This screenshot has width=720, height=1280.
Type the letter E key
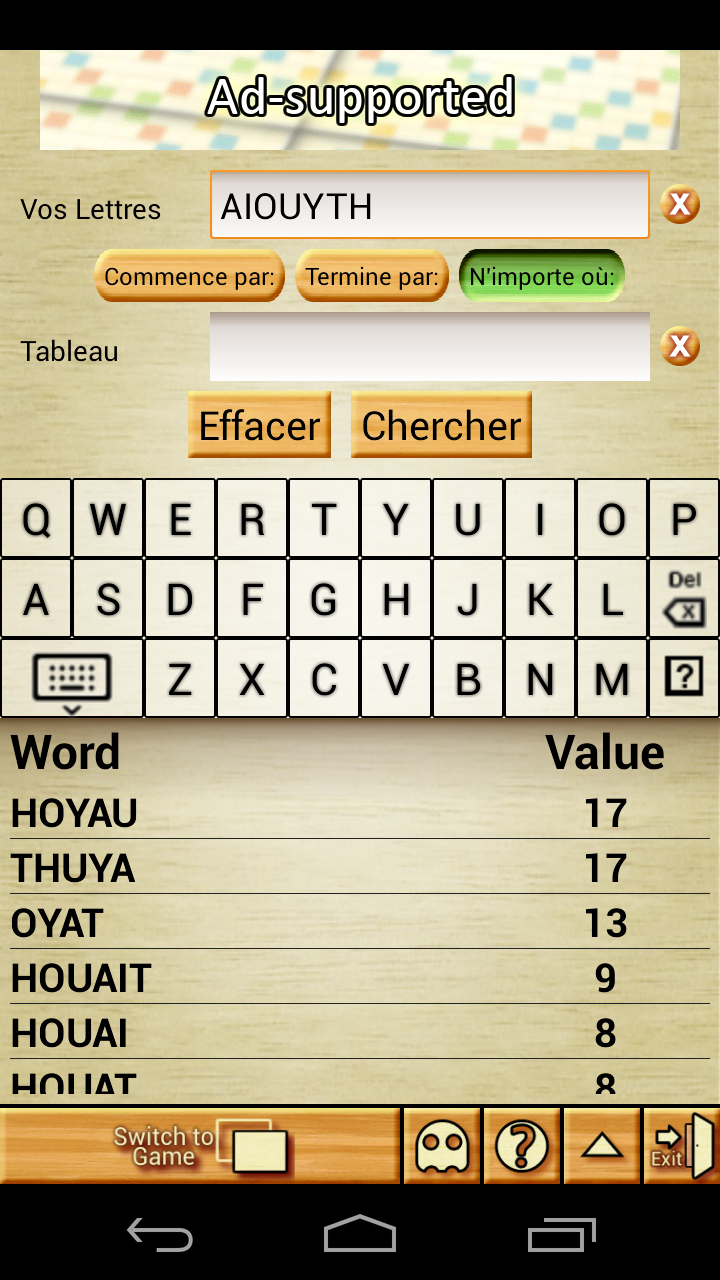(180, 519)
